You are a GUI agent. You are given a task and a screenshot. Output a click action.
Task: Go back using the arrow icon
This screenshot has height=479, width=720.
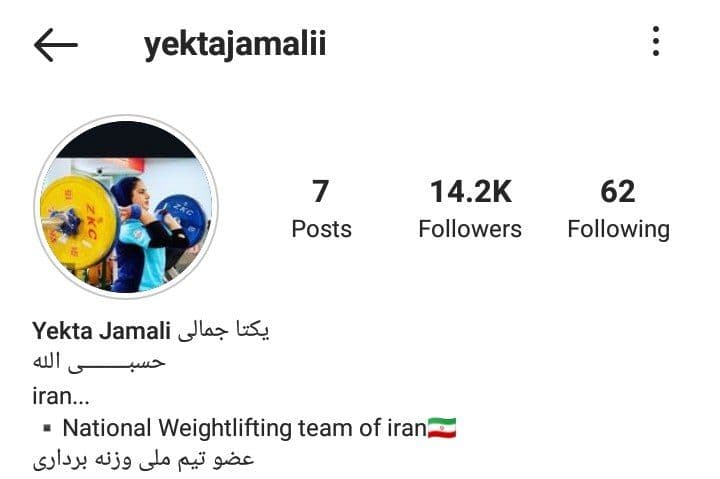[x=56, y=45]
